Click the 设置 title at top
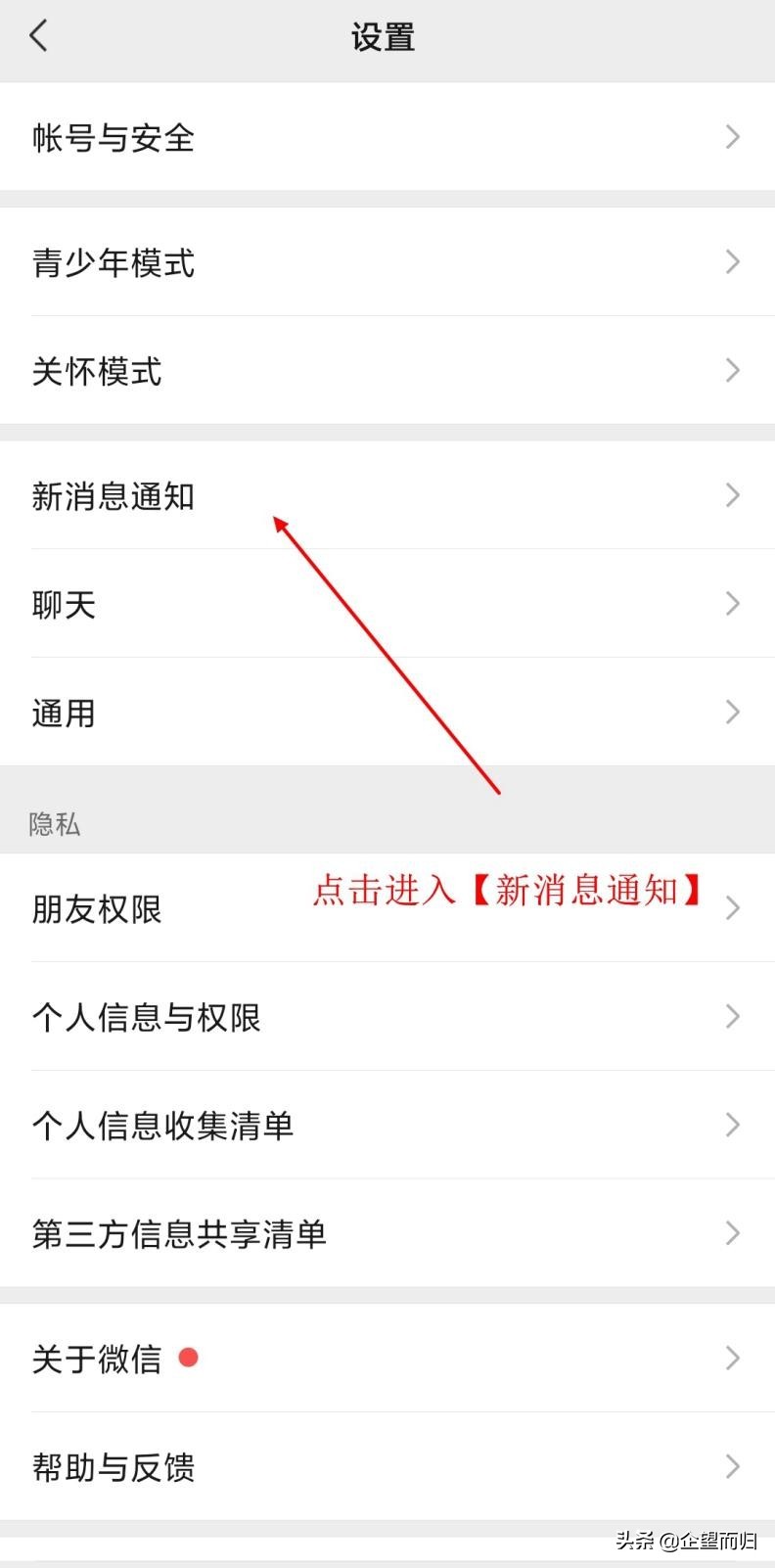 [x=384, y=36]
